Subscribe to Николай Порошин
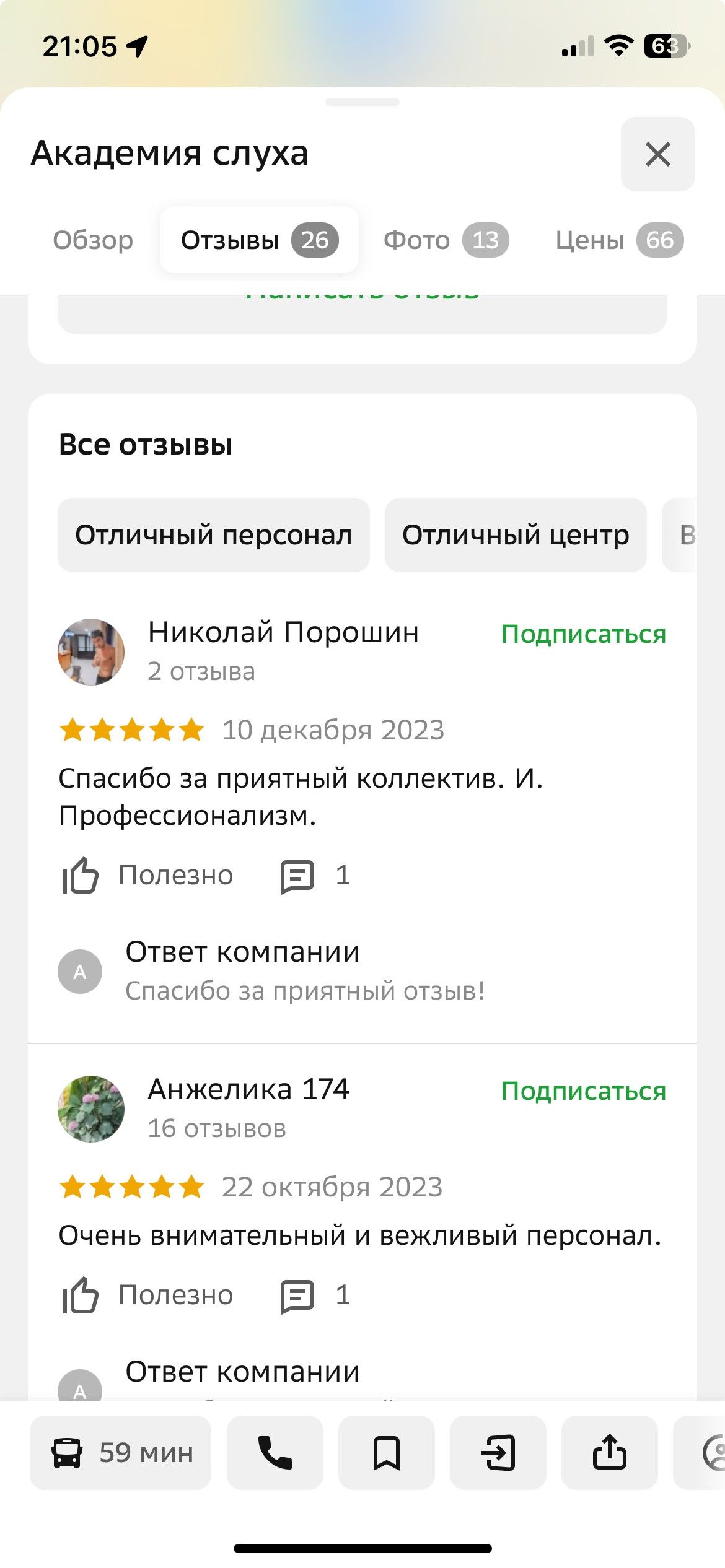 [583, 634]
